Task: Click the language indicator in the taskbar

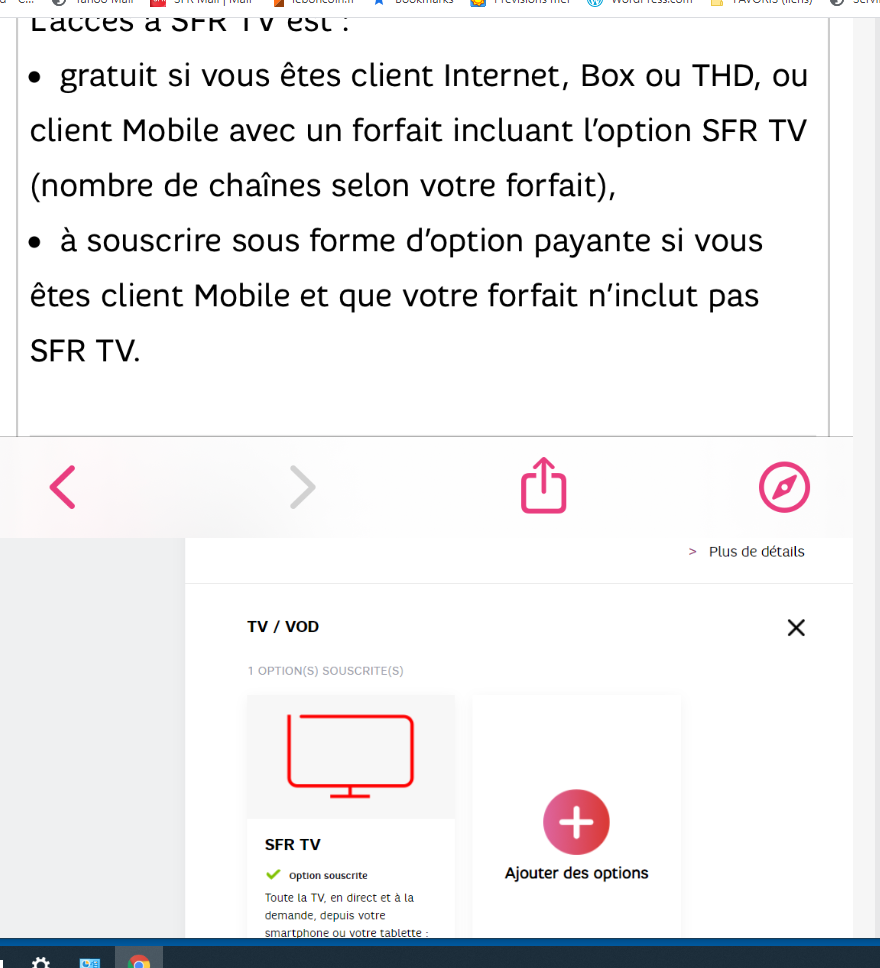Action: (88, 962)
